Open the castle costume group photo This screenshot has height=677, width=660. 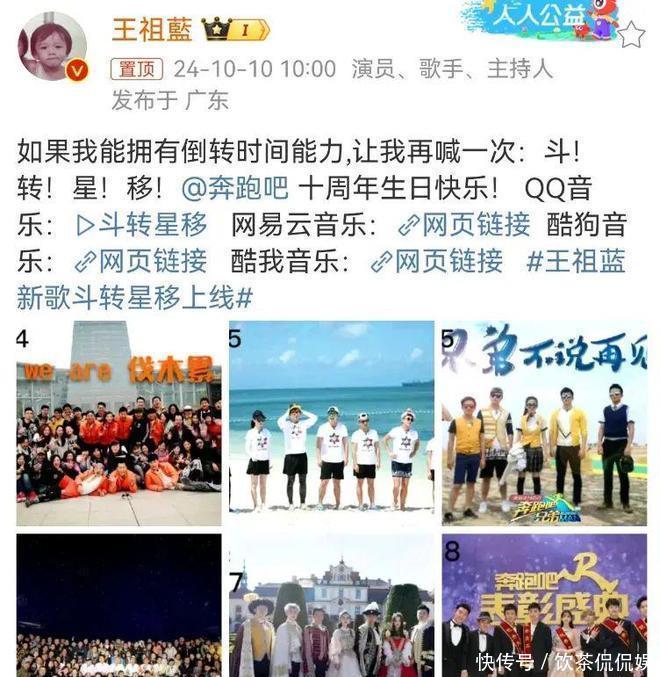(332, 605)
